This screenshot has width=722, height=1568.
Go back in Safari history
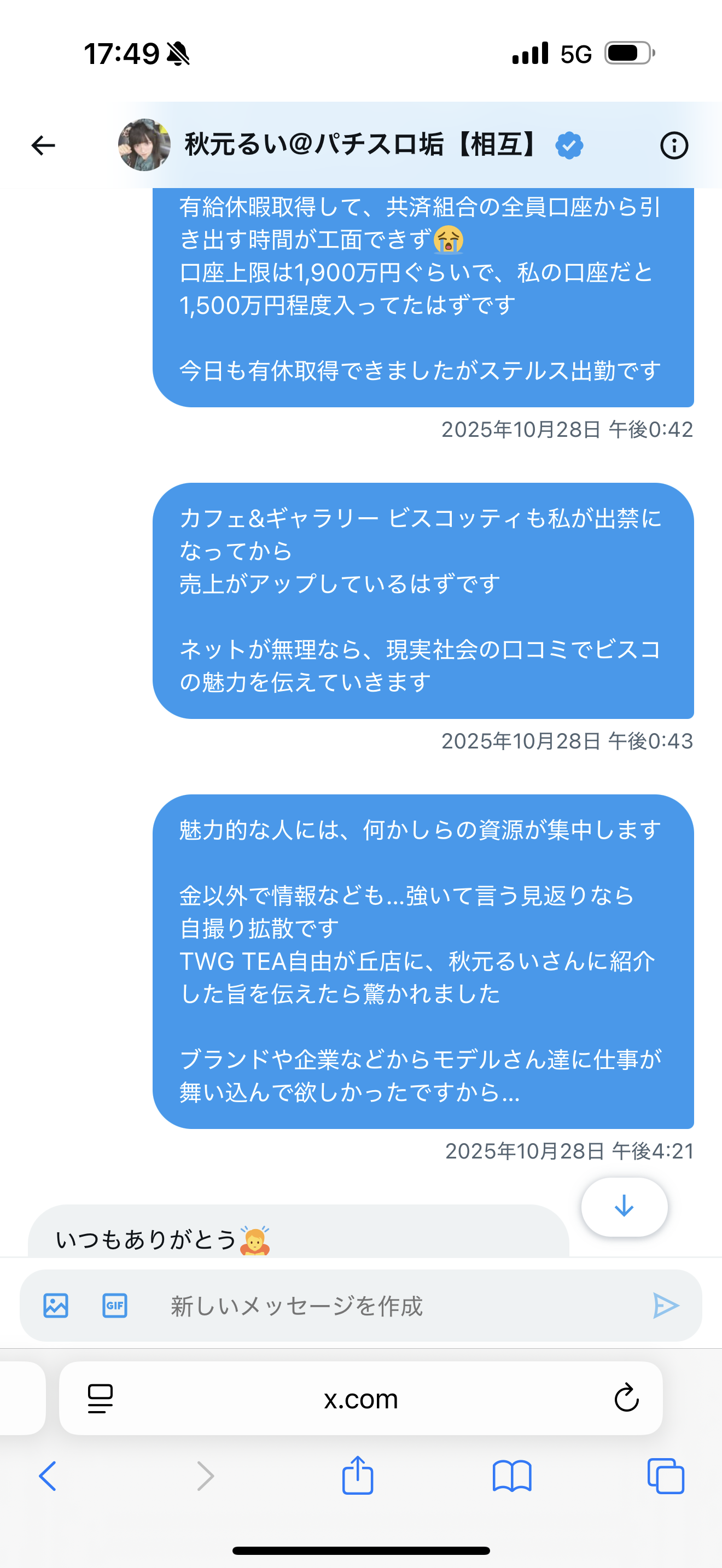pyautogui.click(x=48, y=1476)
